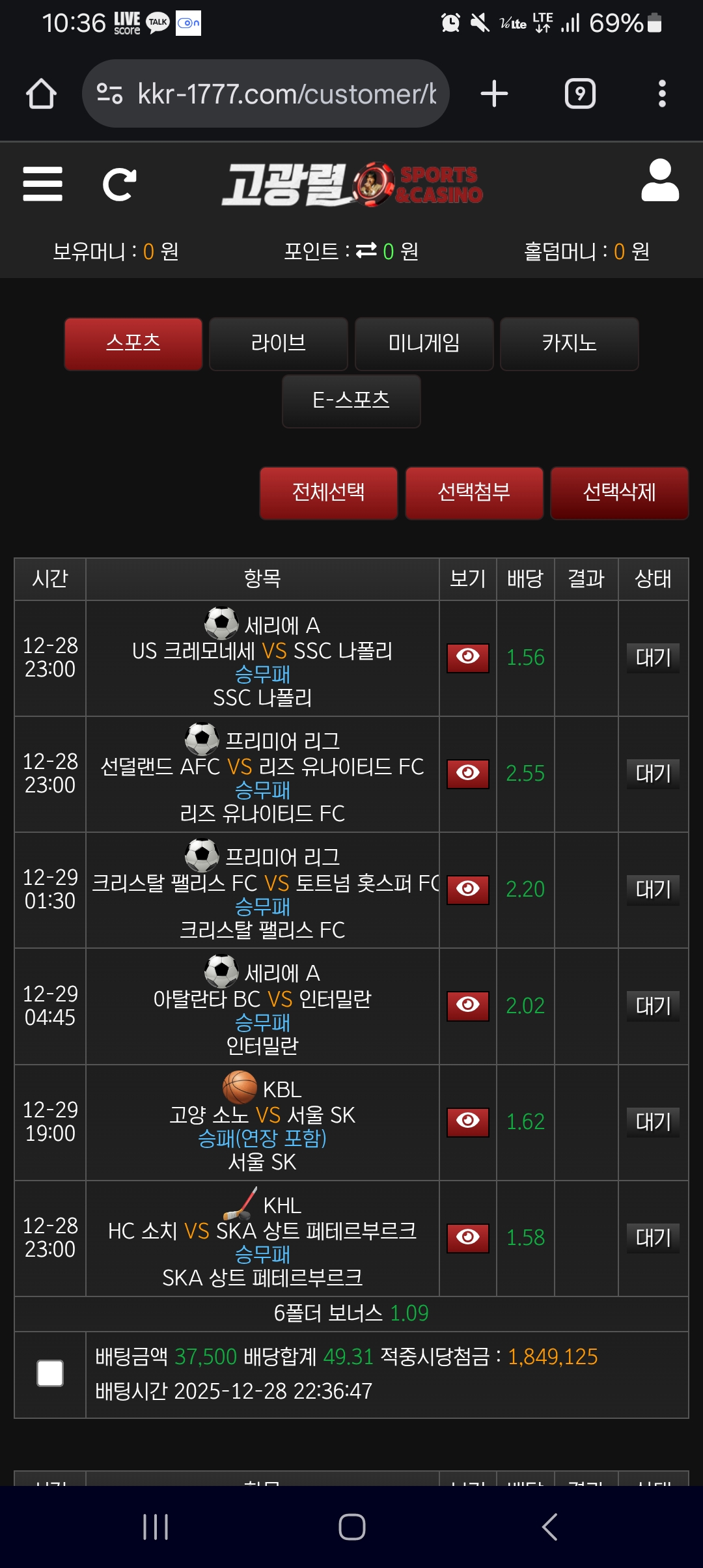
Task: Switch to the 라이브 tab
Action: click(279, 344)
